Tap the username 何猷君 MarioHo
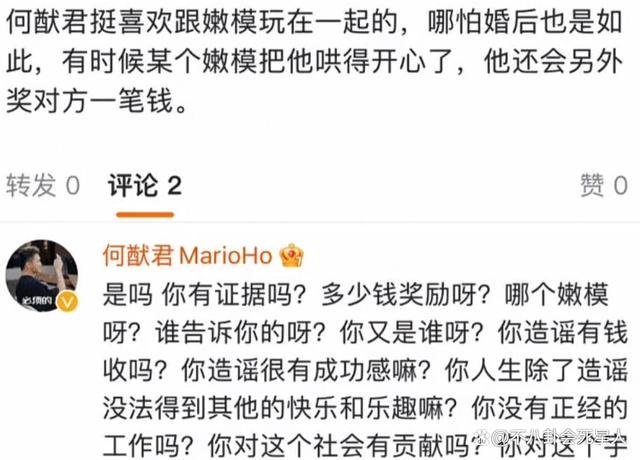This screenshot has height=460, width=640. point(187,257)
